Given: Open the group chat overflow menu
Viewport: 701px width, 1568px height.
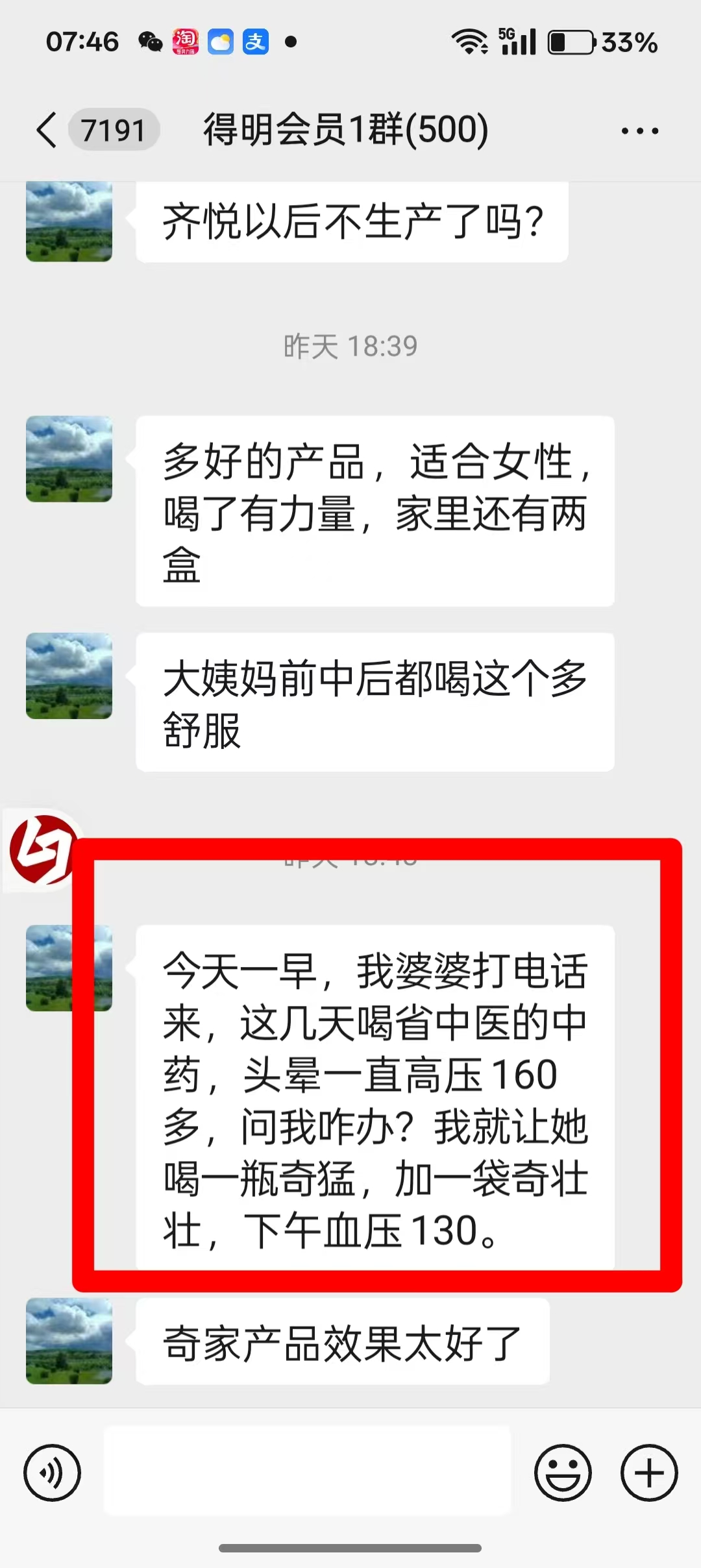Looking at the screenshot, I should pos(640,130).
